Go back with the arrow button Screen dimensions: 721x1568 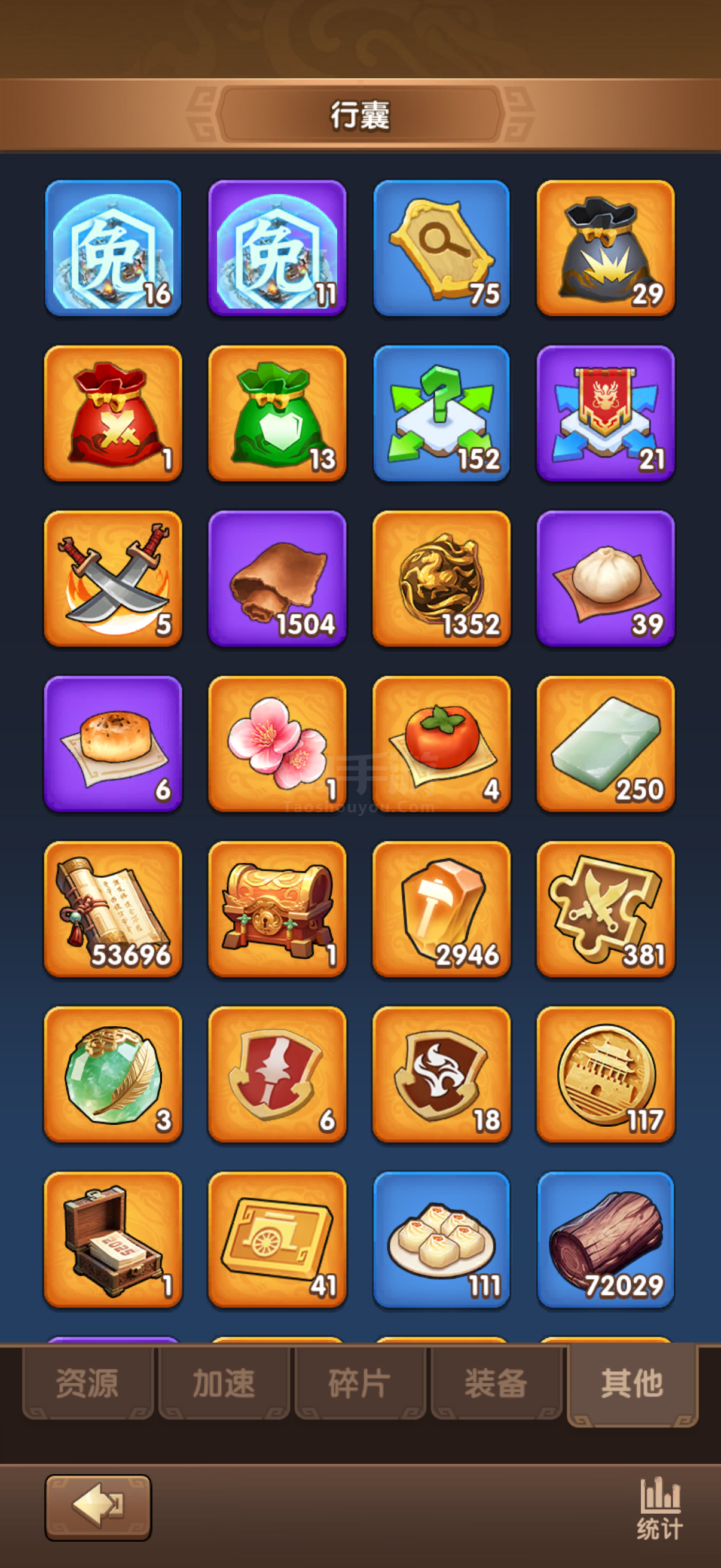point(98,1506)
